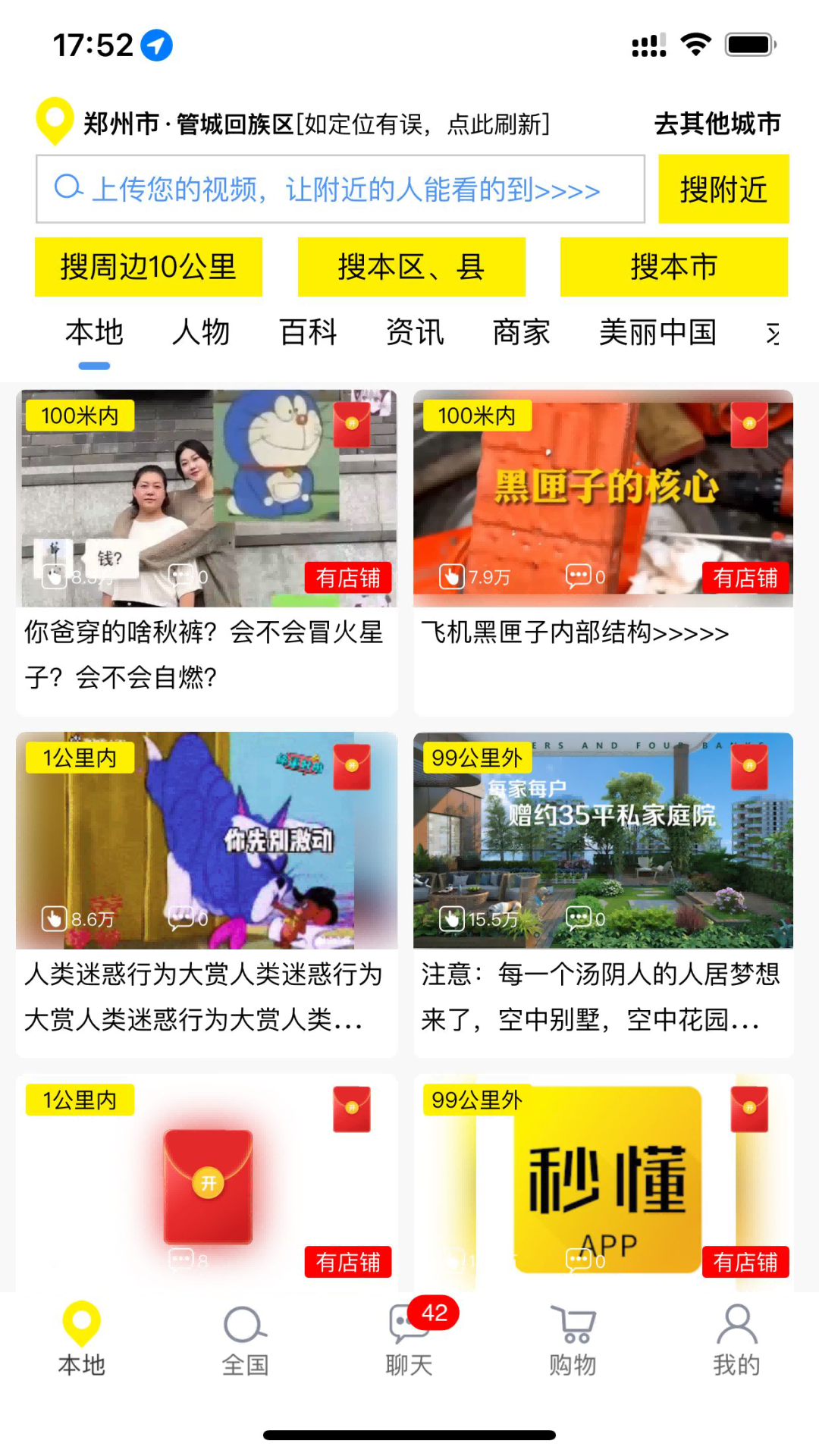Focus the video upload search field
The image size is (819, 1456).
[x=340, y=190]
